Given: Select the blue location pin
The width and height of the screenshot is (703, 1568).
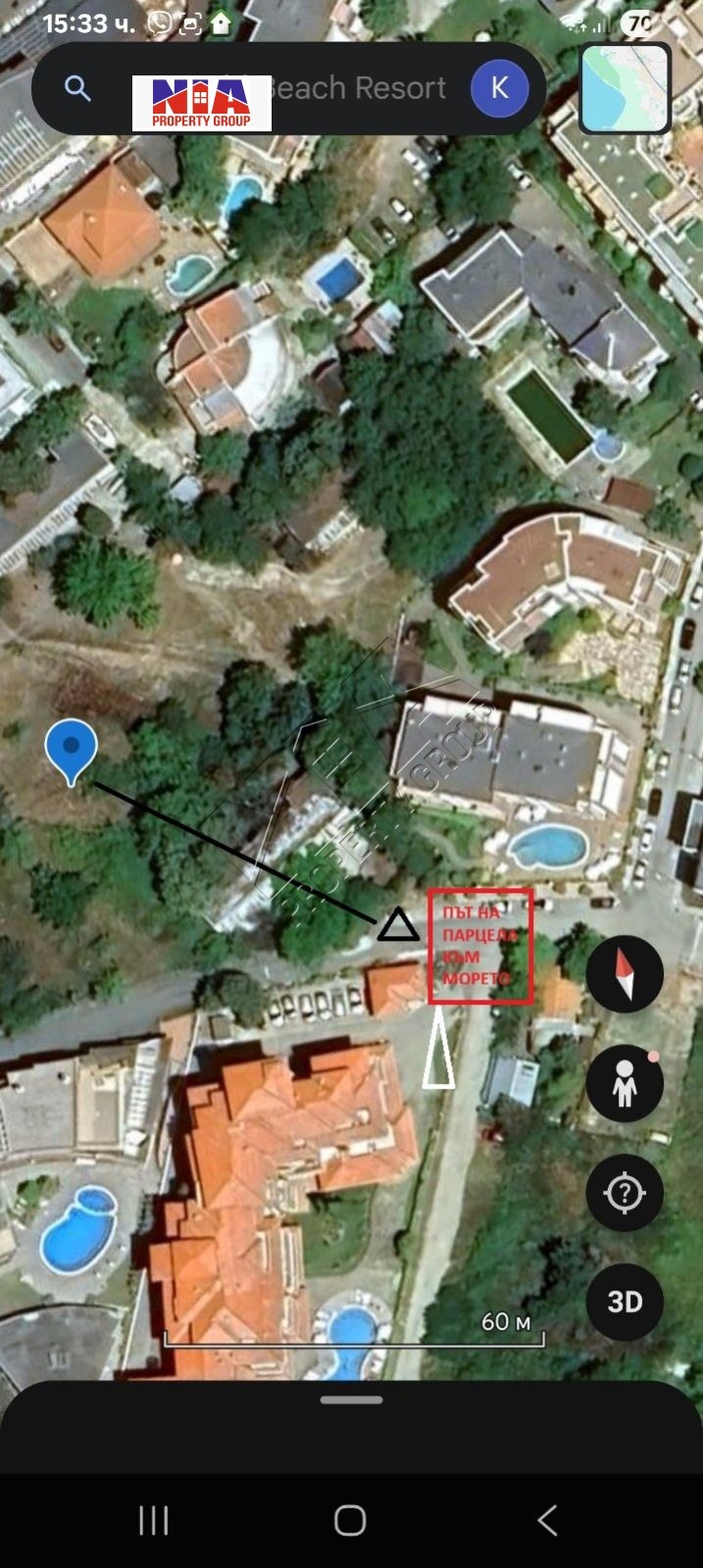Looking at the screenshot, I should tap(72, 749).
